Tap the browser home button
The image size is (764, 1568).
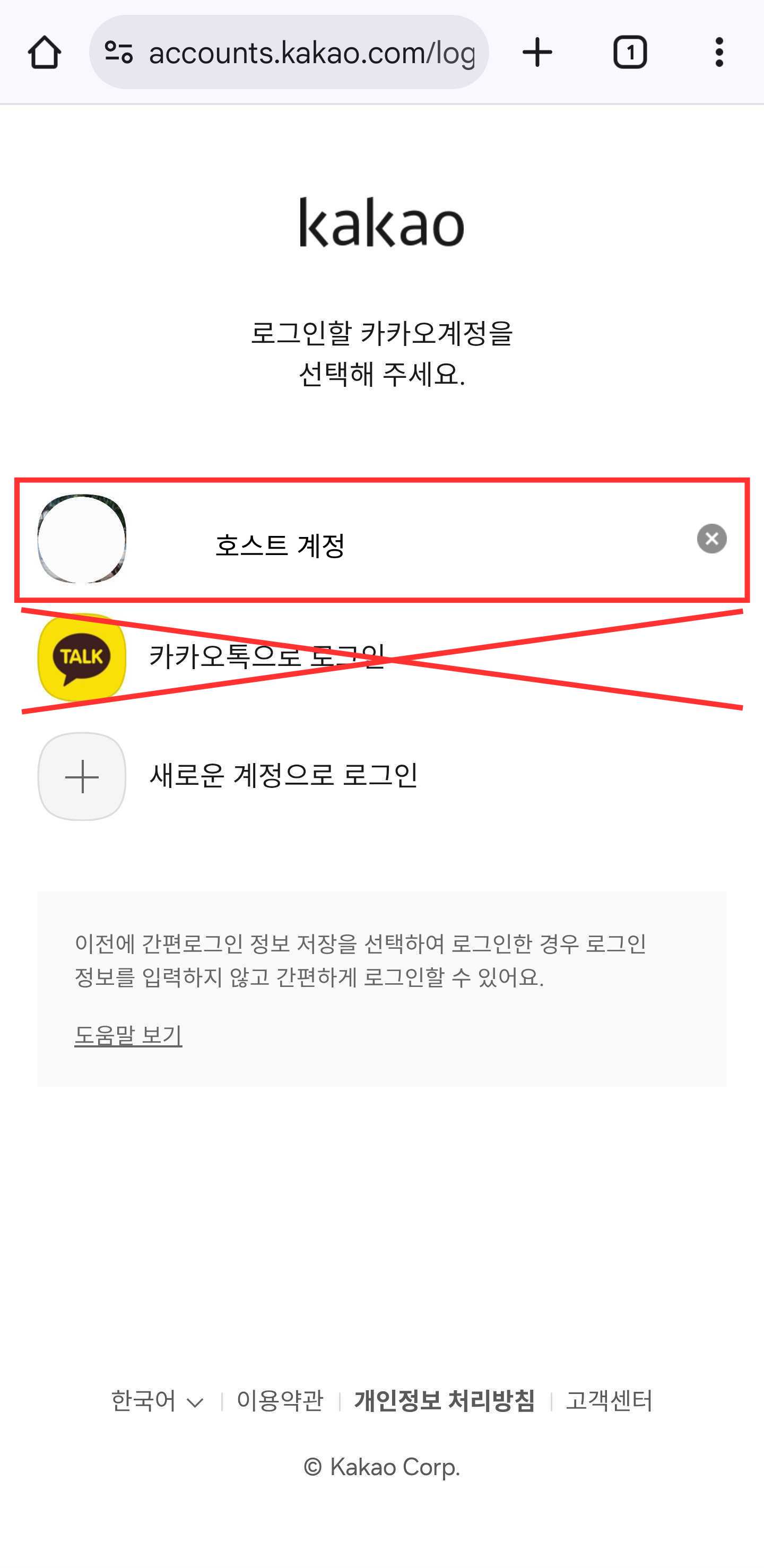(45, 53)
